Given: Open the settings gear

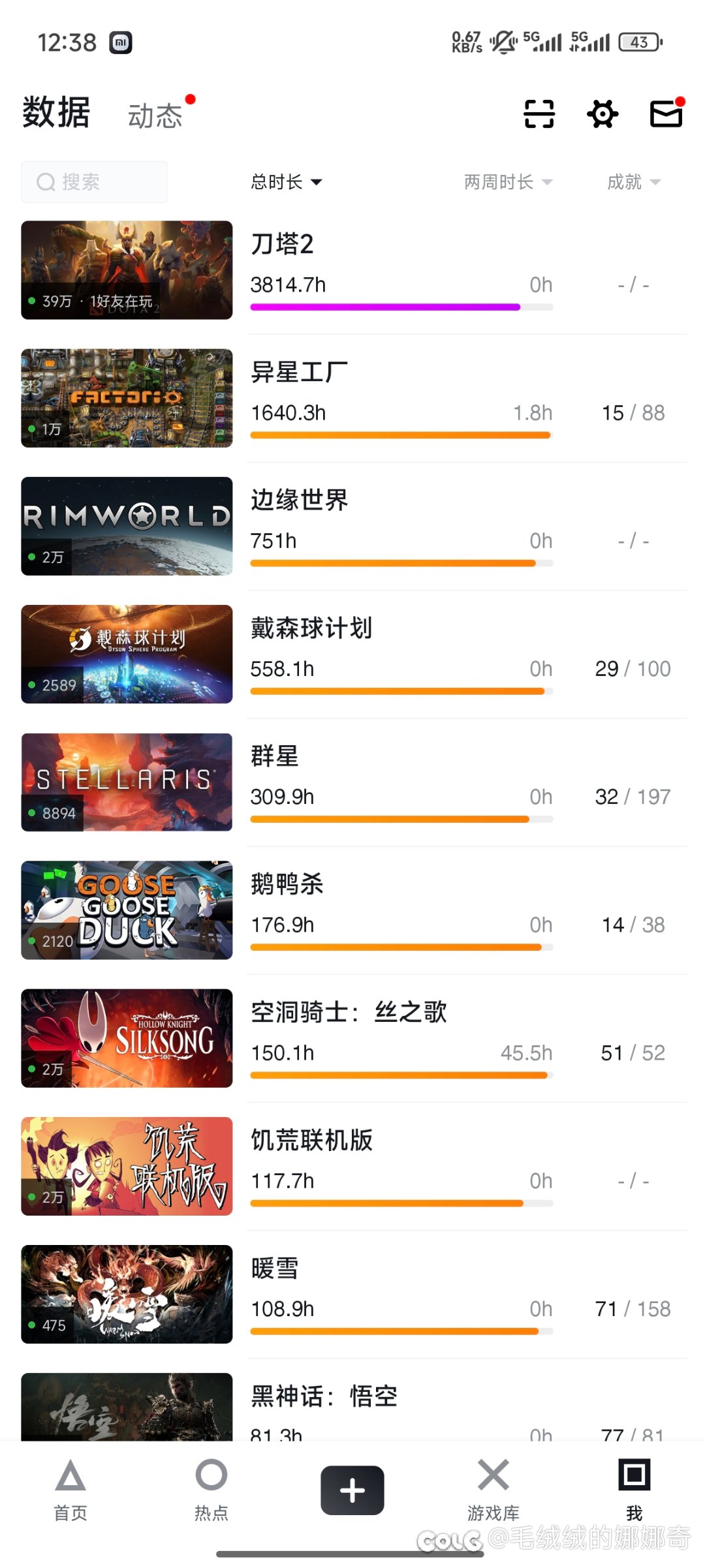Looking at the screenshot, I should (x=602, y=114).
